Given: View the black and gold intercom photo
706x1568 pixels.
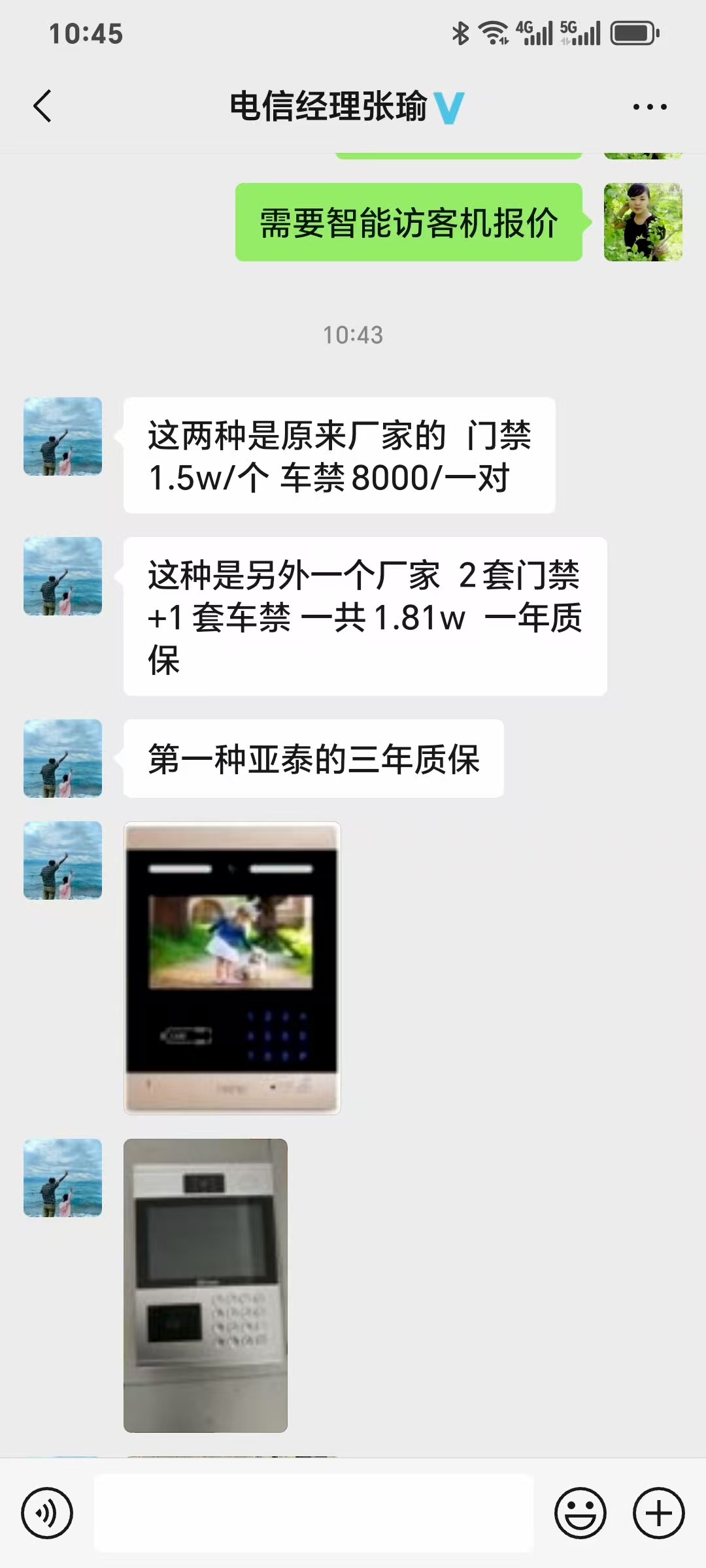Looking at the screenshot, I should click(232, 968).
